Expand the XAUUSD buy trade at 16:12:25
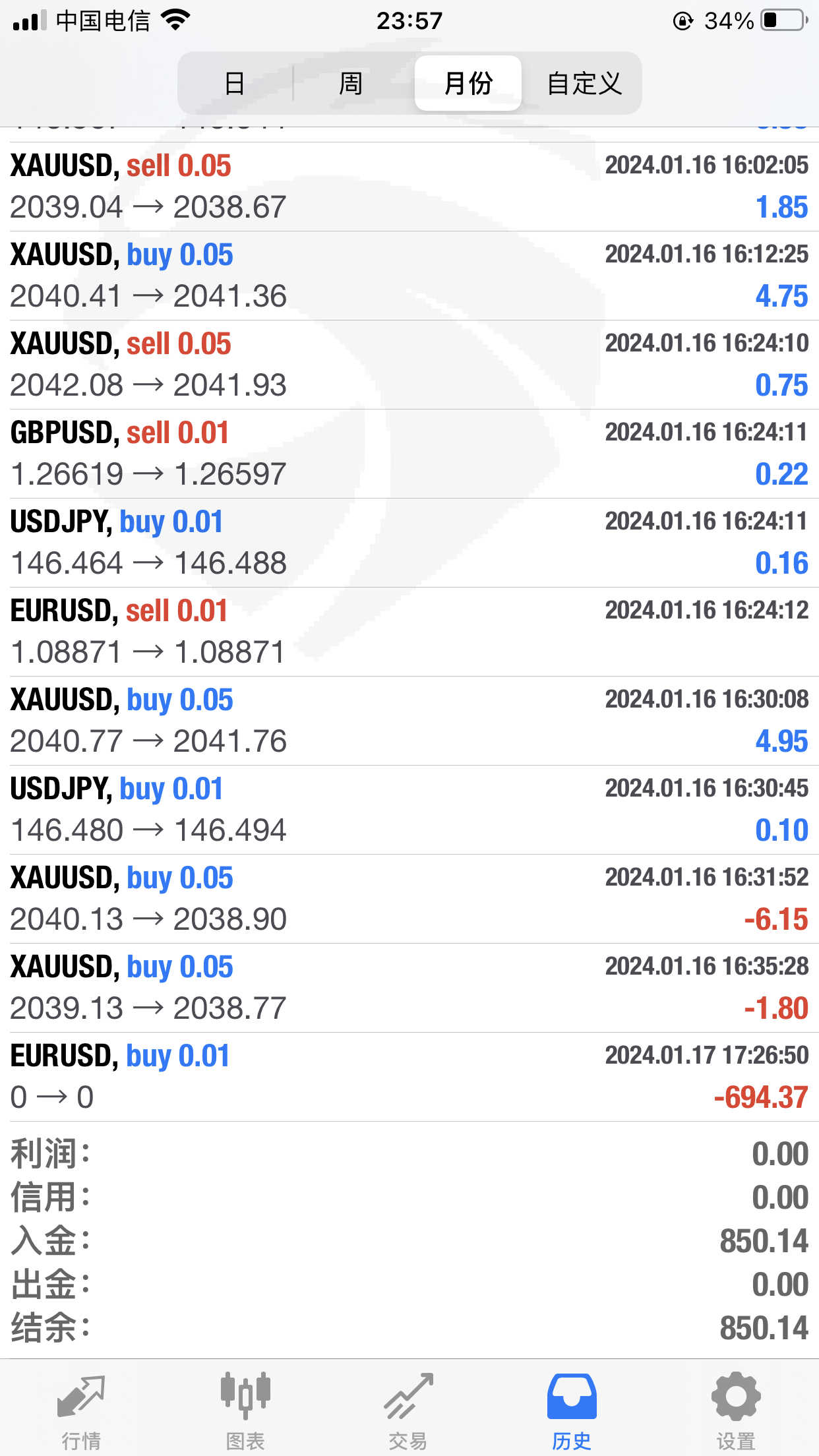The height and width of the screenshot is (1456, 819). [x=409, y=276]
